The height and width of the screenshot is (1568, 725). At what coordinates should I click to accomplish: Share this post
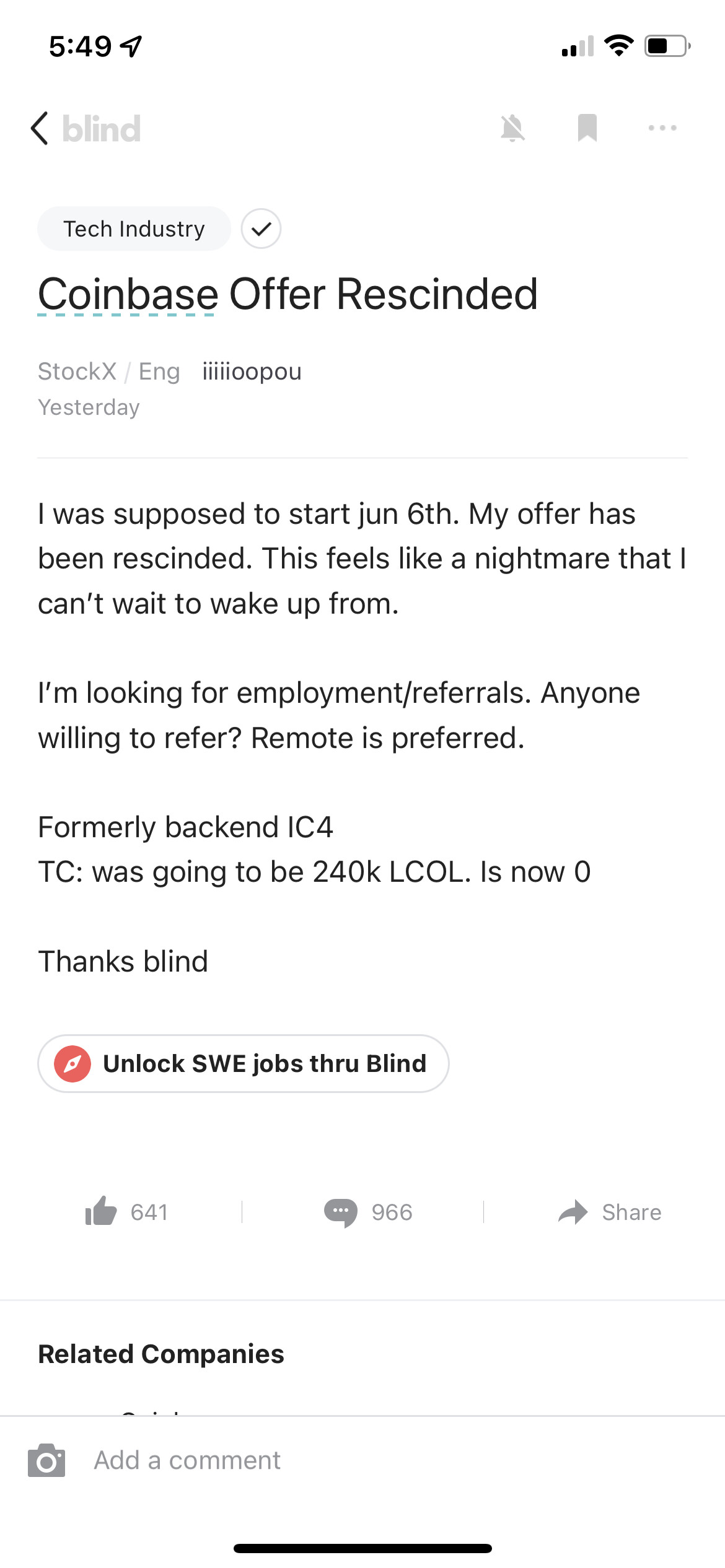610,1212
